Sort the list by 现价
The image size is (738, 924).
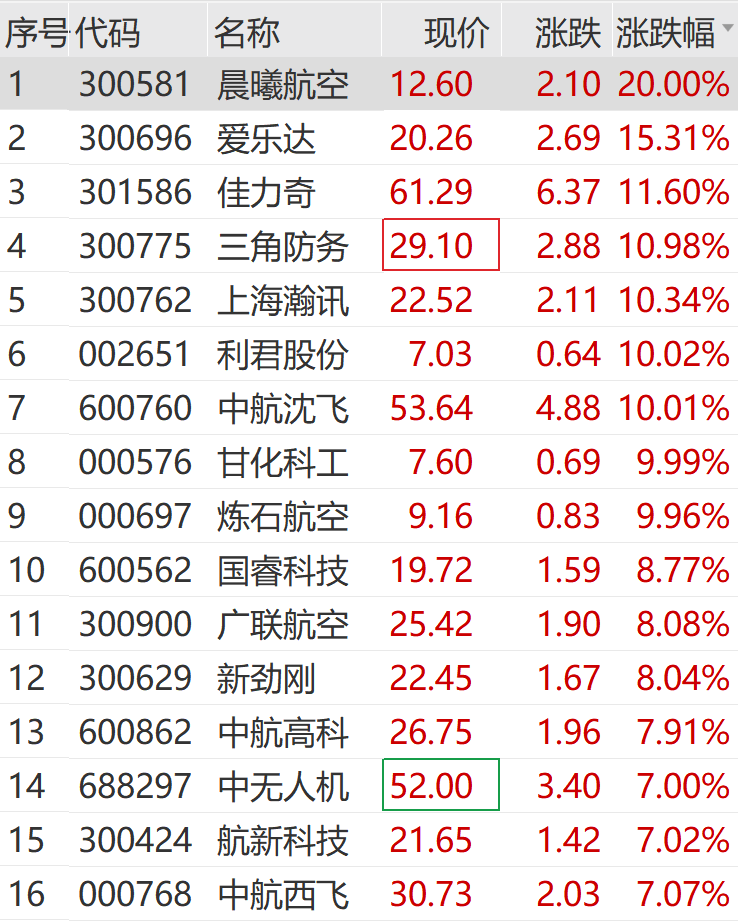(x=456, y=33)
